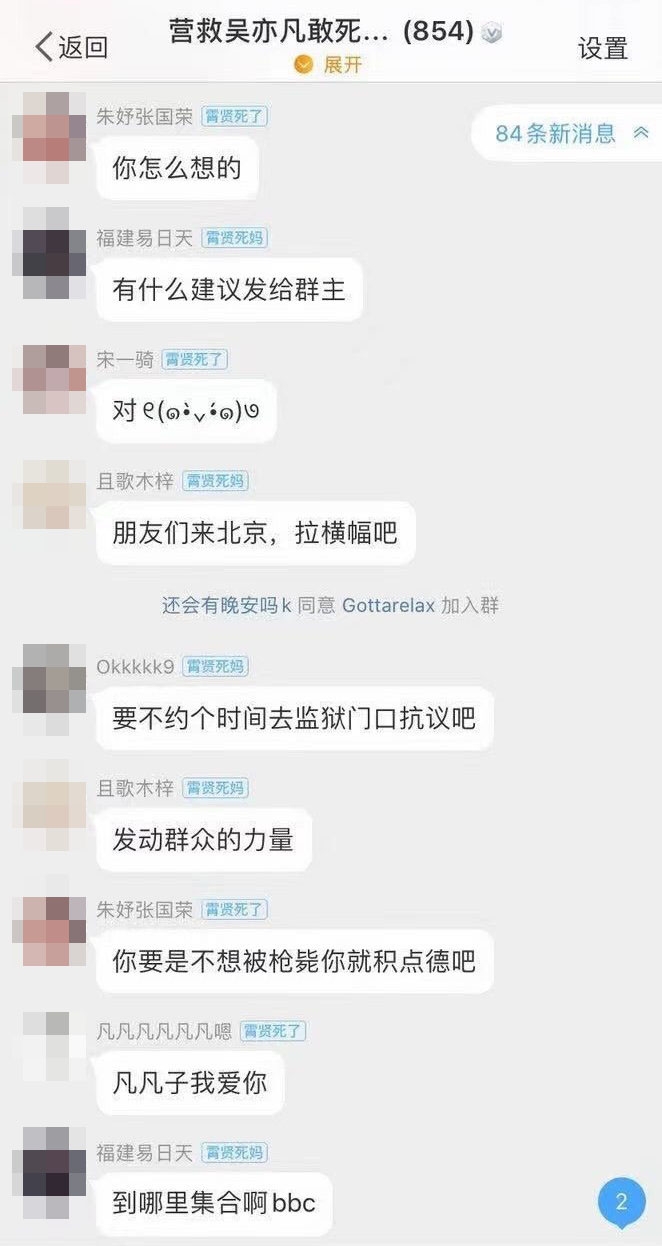Open avatar of 宋一骑

[48, 380]
